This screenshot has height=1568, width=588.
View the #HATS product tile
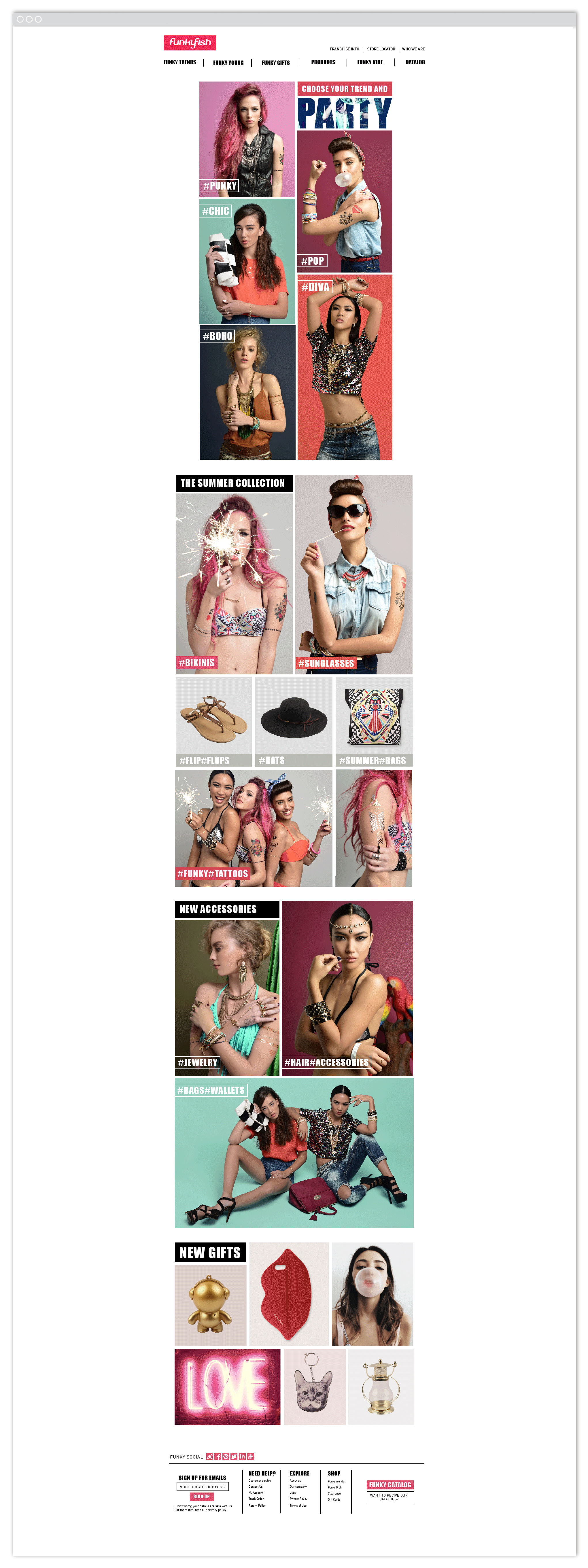293,722
